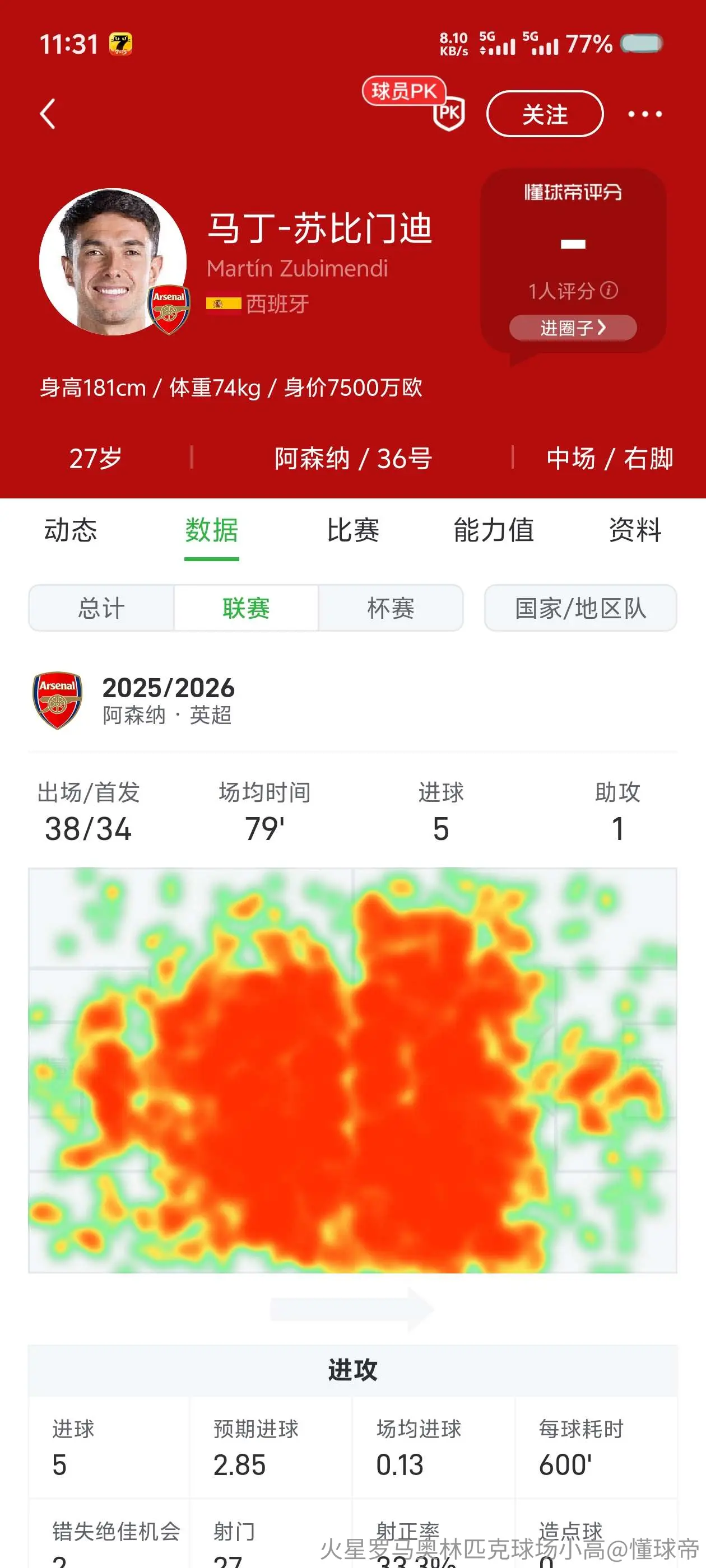Switch to the 比赛 tab
This screenshot has width=706, height=1568.
pyautogui.click(x=352, y=530)
